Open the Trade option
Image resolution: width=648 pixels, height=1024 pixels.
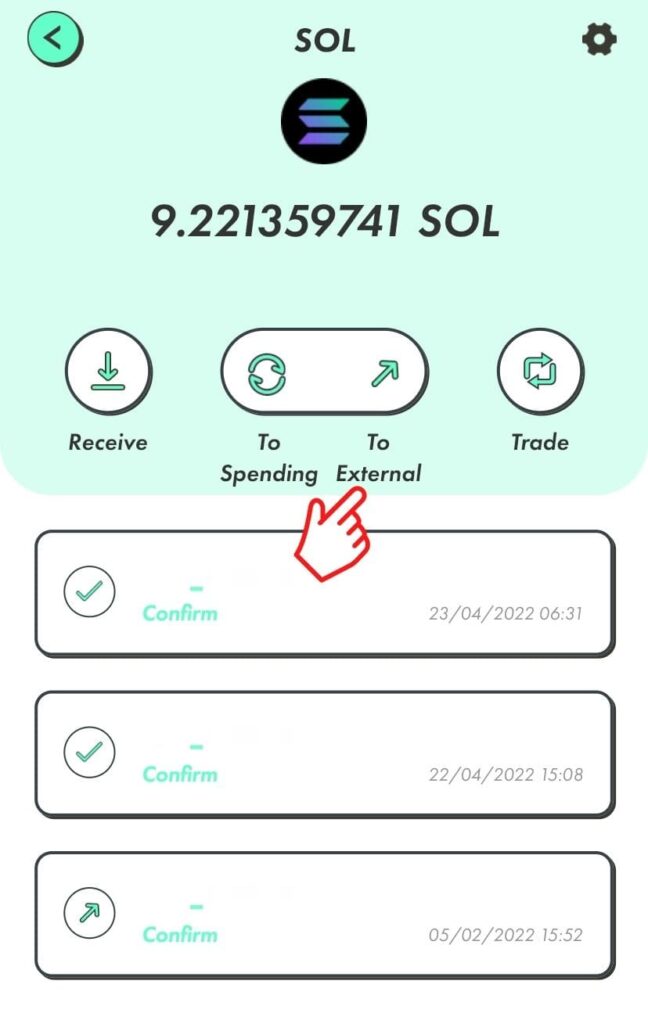click(x=540, y=372)
